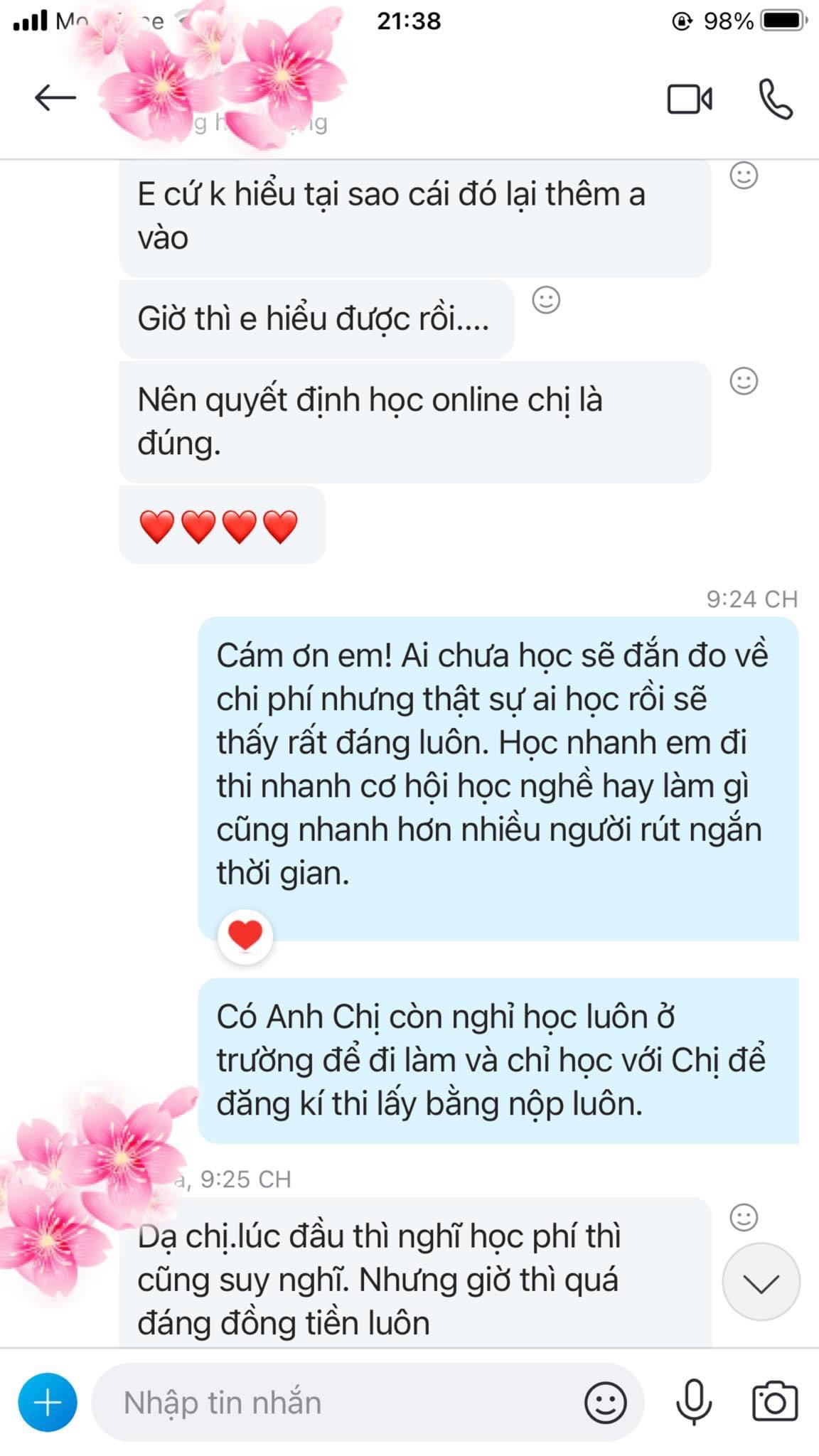The height and width of the screenshot is (1456, 819).
Task: Add reaction to "Nên quyết định học online" message
Action: [744, 381]
